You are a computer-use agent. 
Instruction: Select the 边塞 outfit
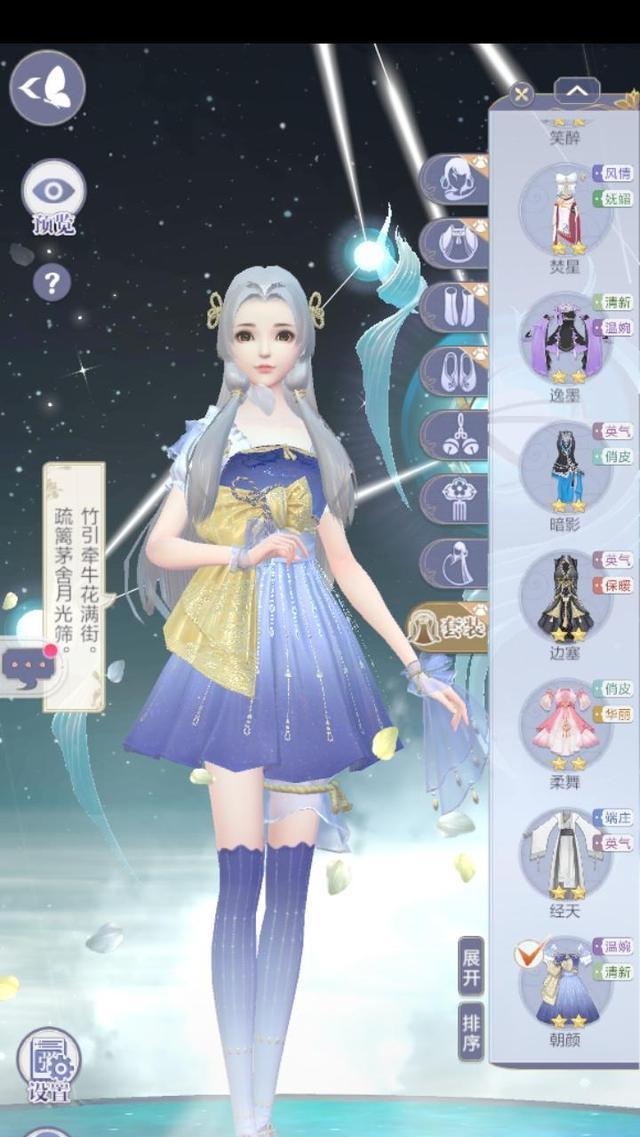tap(564, 598)
